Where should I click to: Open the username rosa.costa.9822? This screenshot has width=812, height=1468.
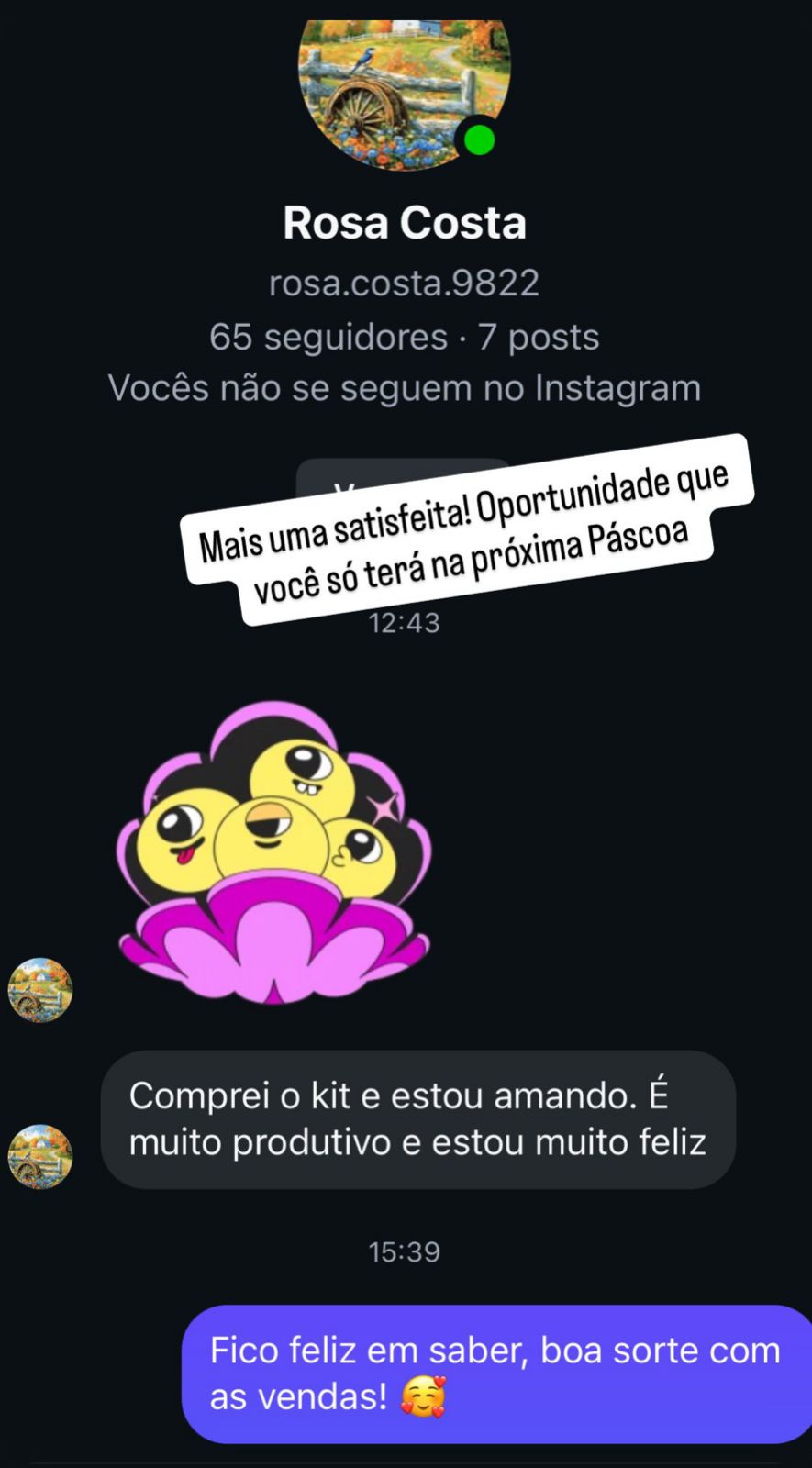(405, 283)
